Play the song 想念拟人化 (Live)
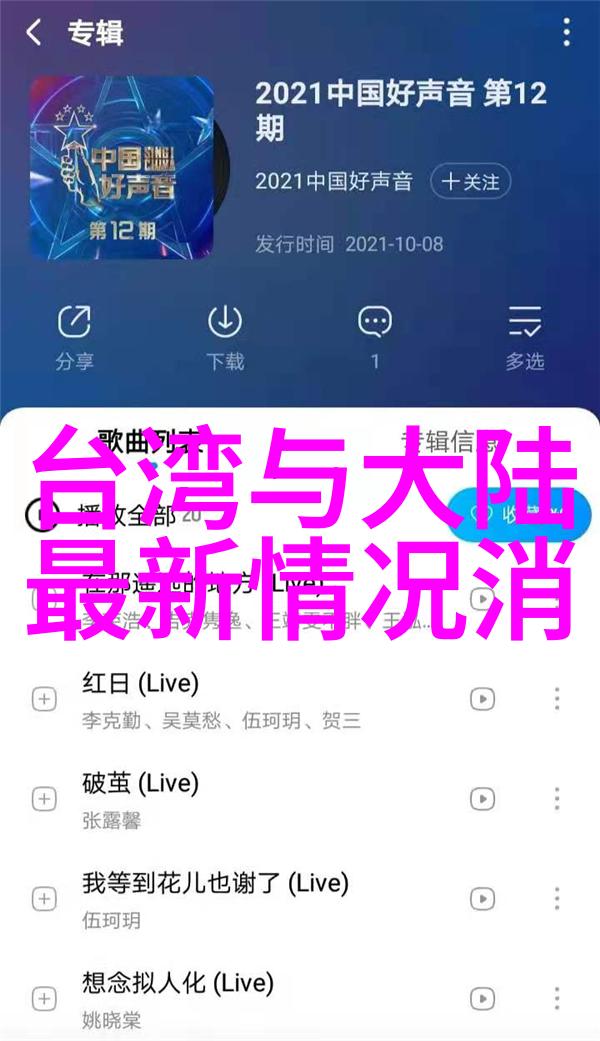 click(250, 997)
